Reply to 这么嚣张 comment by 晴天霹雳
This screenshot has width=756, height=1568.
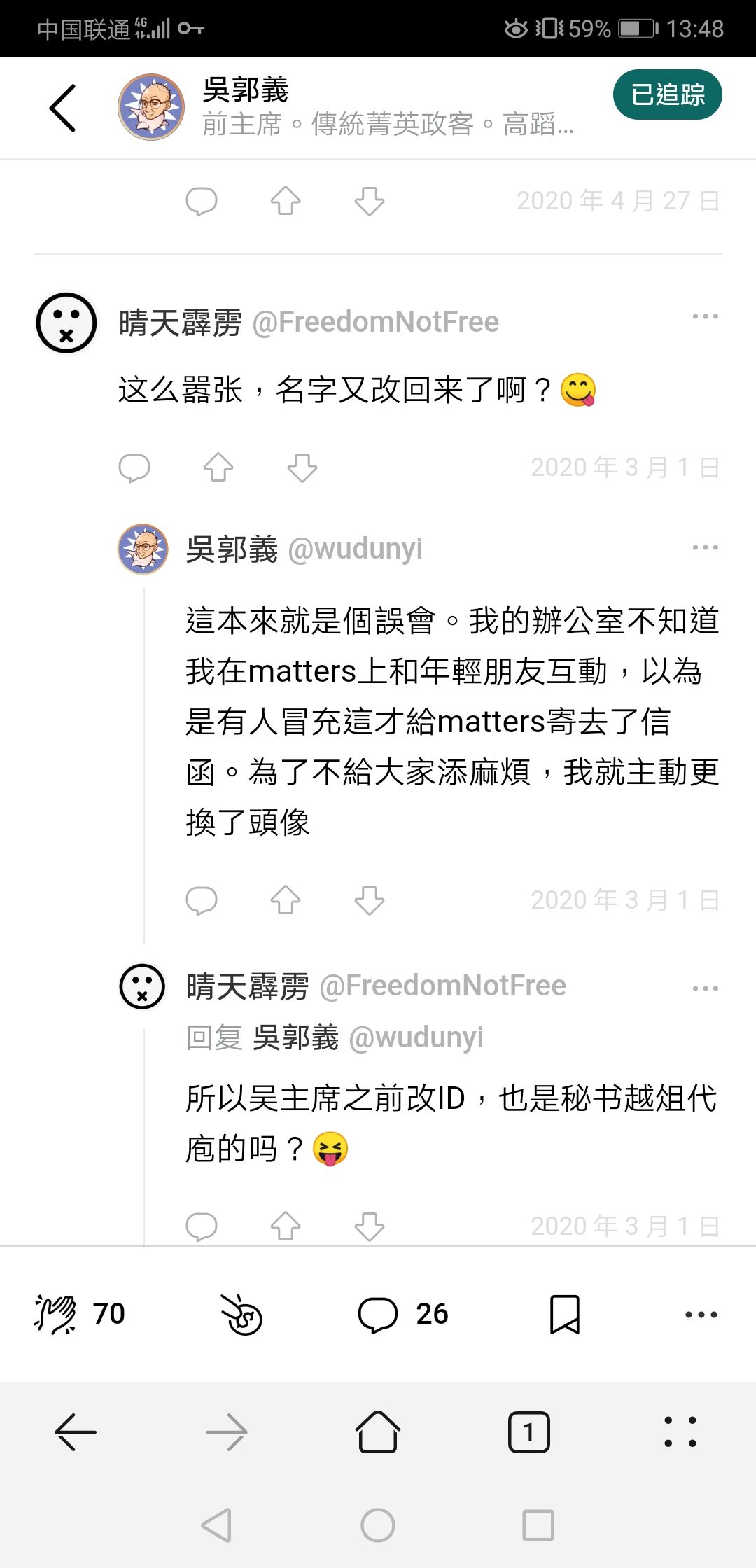(134, 468)
